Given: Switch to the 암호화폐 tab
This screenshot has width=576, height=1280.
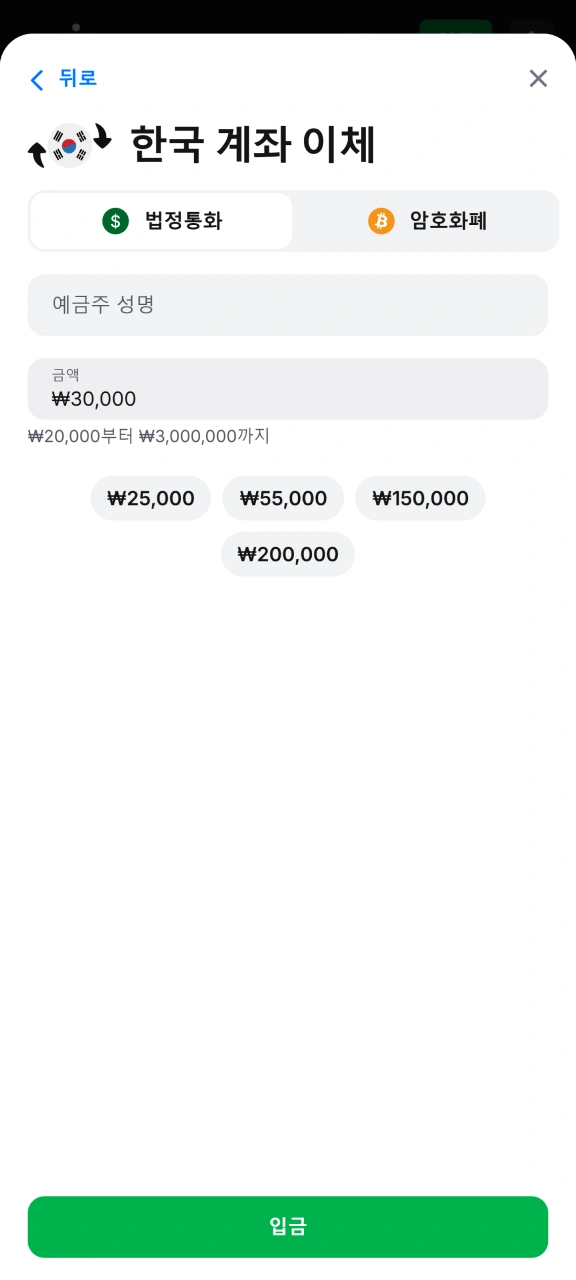Looking at the screenshot, I should tap(427, 221).
